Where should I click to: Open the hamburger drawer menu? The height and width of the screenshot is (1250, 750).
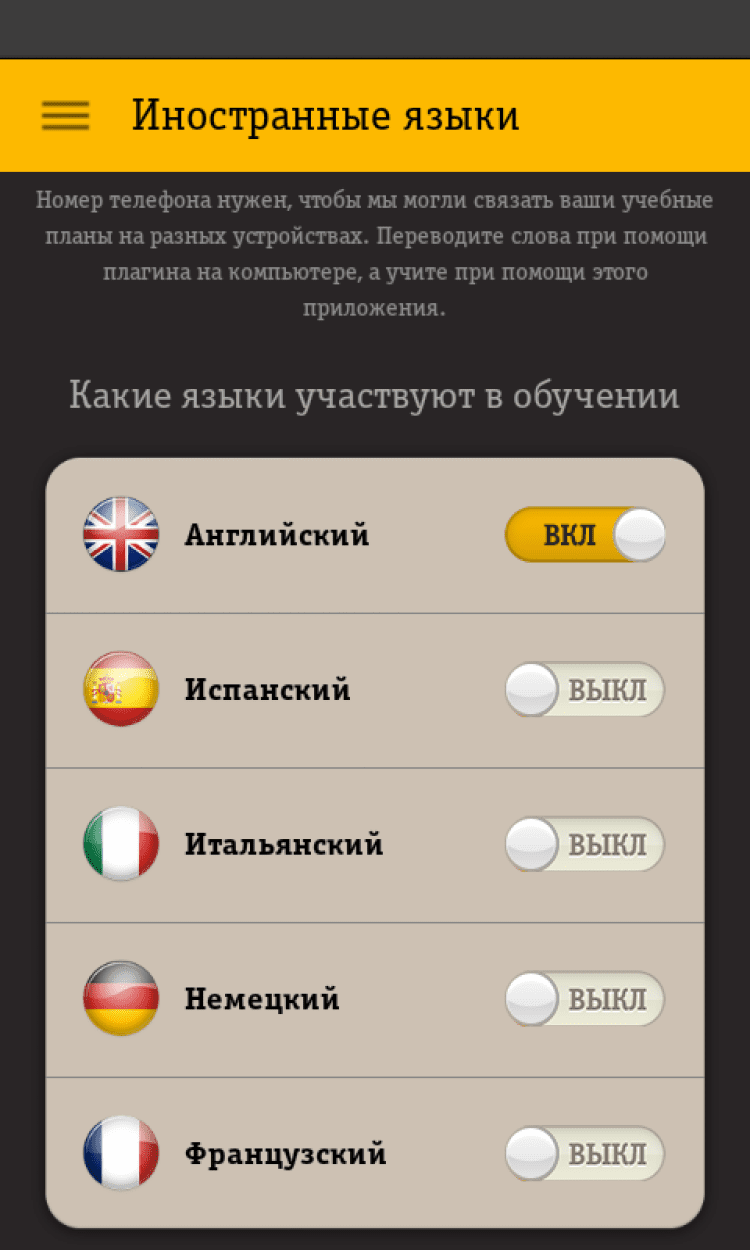pos(65,116)
